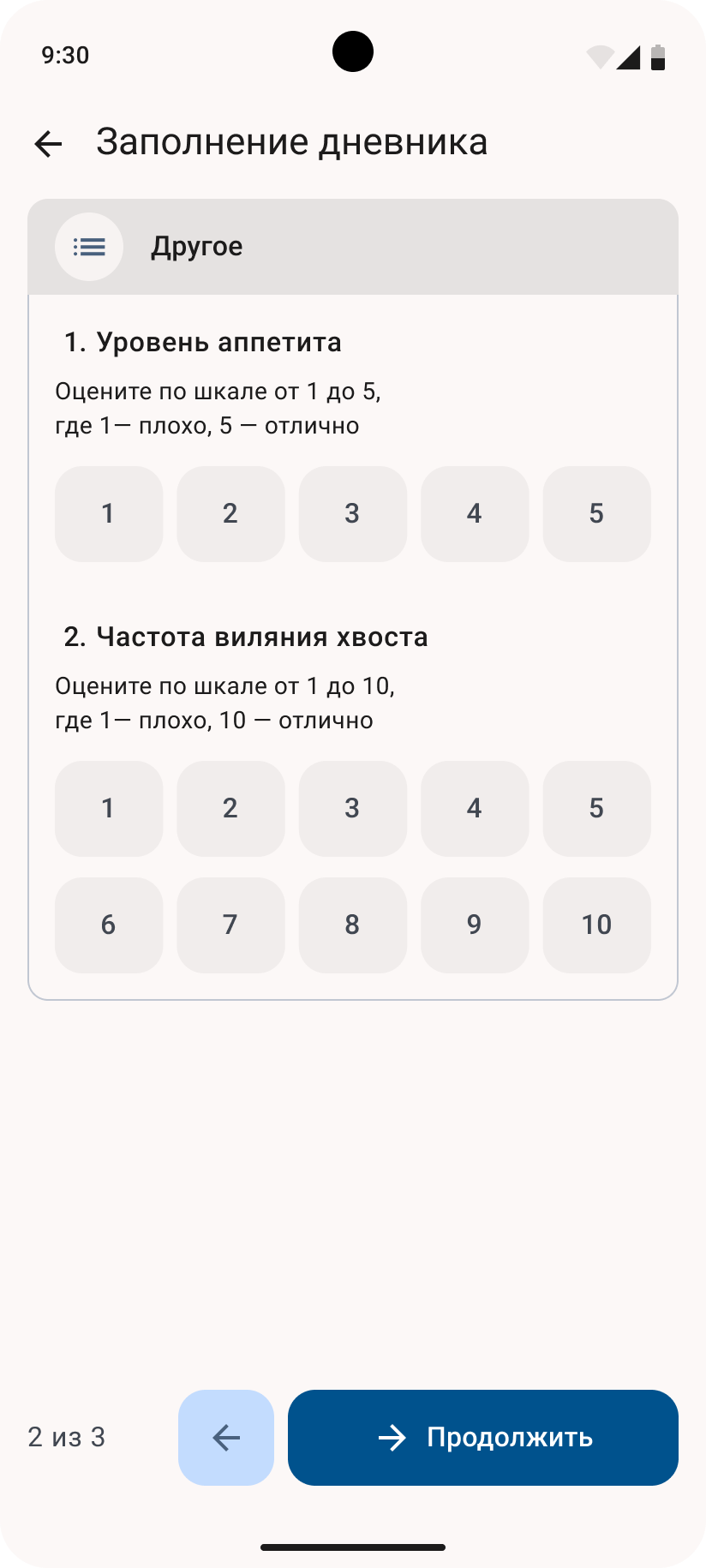Rate tail wagging frequency as 1
706x1568 pixels.
(109, 809)
